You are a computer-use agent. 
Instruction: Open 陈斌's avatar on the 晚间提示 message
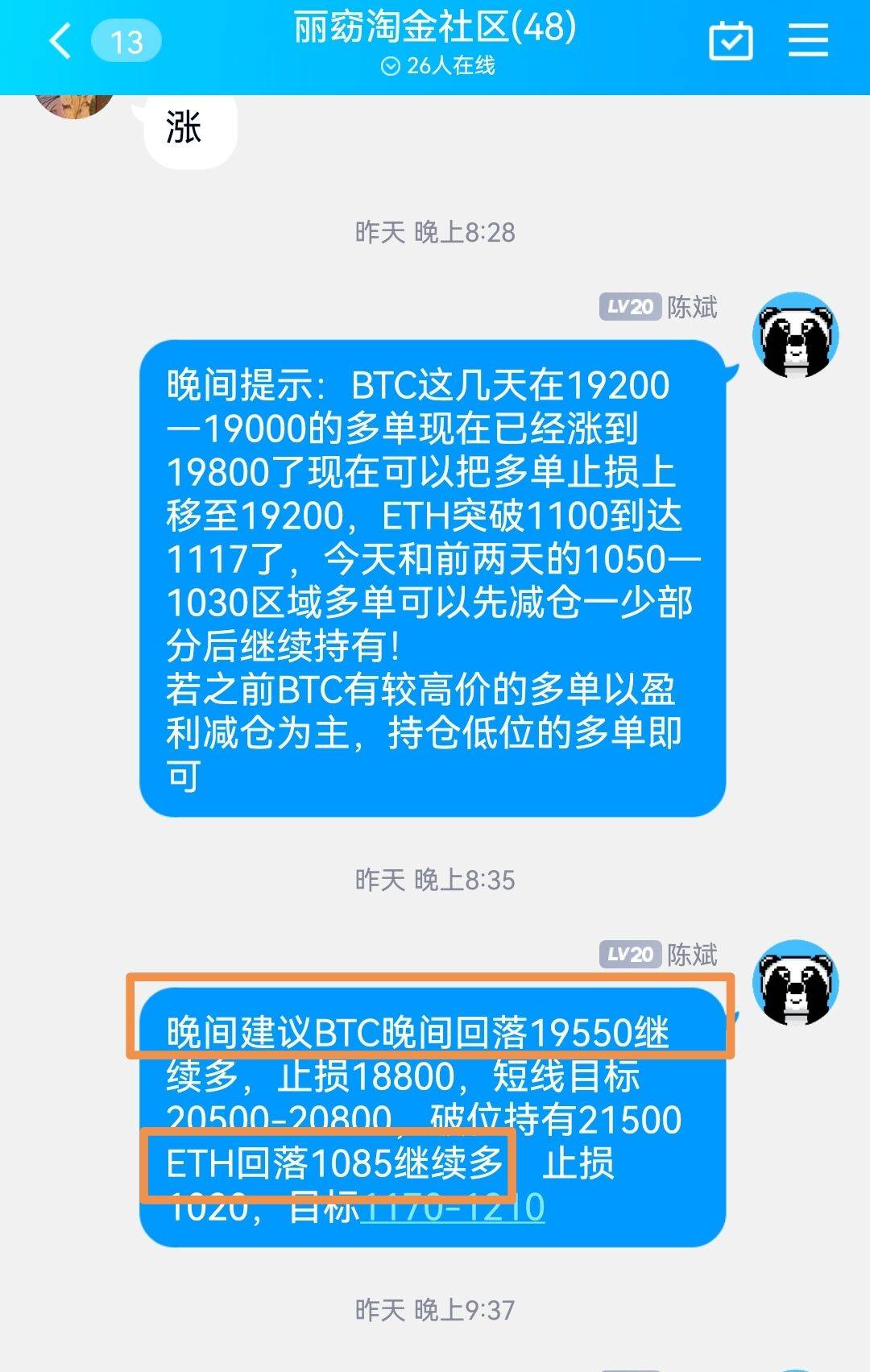(x=795, y=335)
